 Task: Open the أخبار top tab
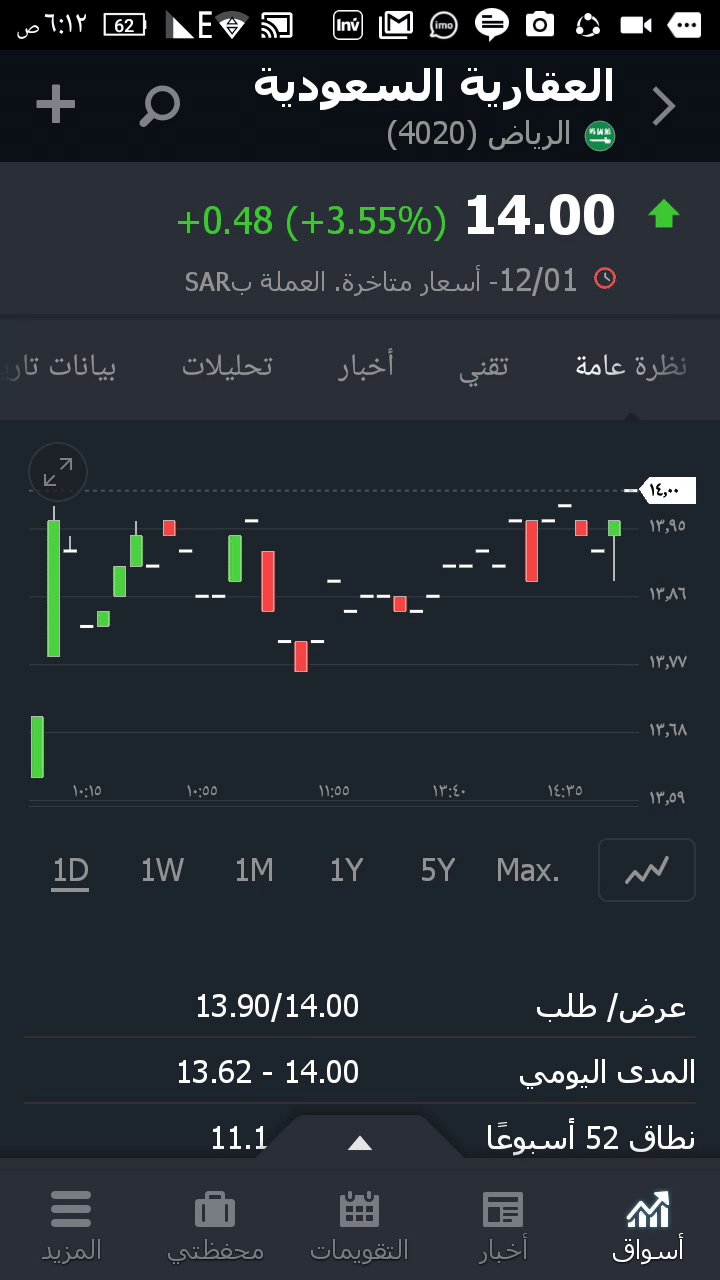coord(366,366)
